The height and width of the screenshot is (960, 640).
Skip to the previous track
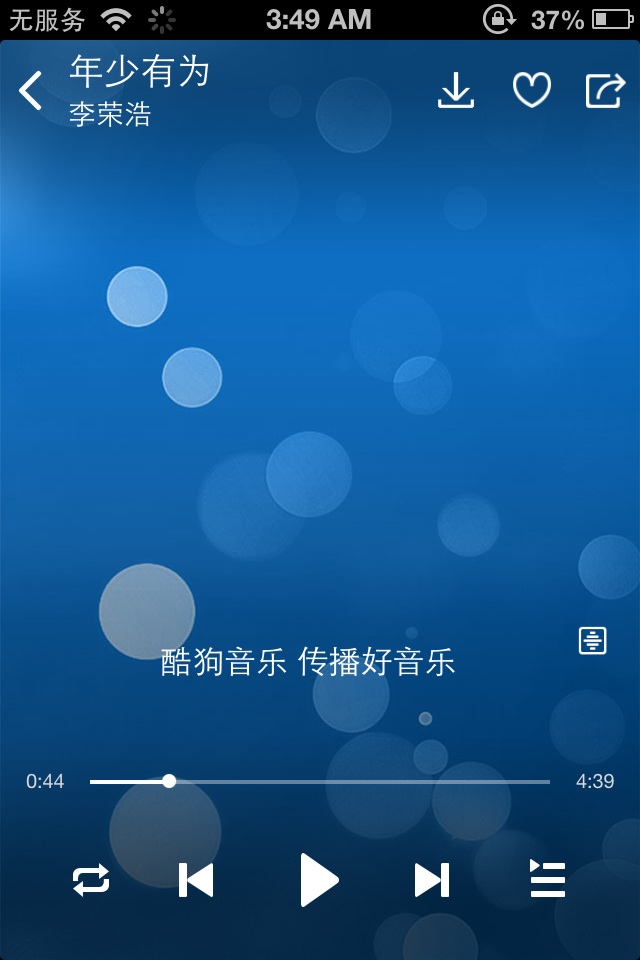[196, 880]
